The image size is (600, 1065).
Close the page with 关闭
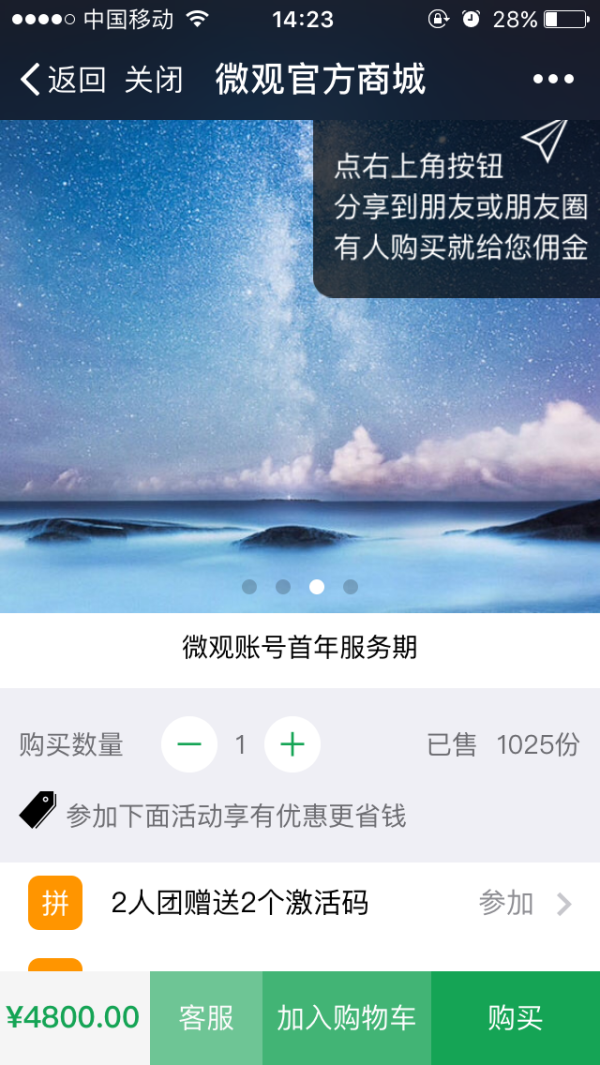point(154,80)
